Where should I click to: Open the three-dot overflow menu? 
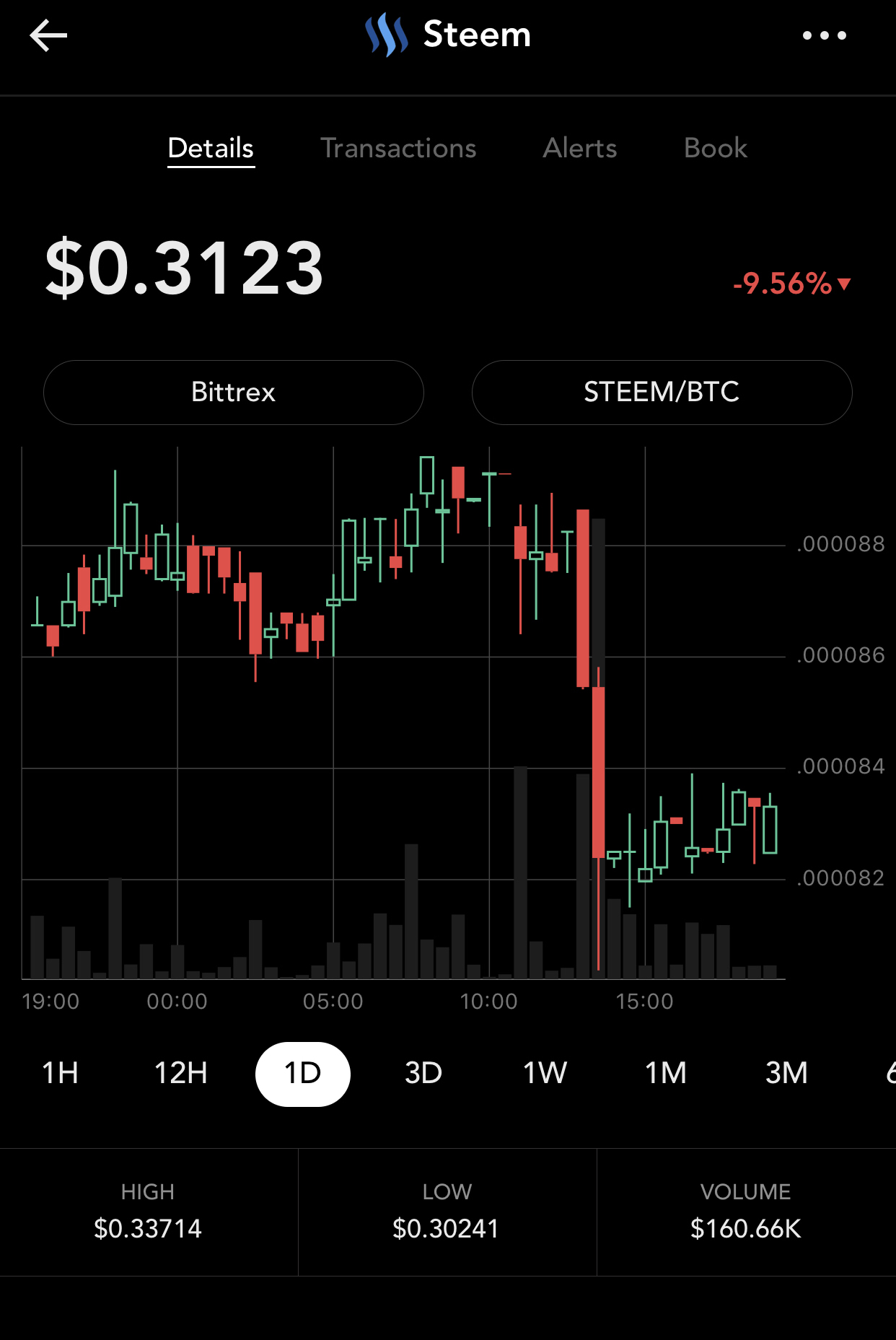[x=824, y=35]
